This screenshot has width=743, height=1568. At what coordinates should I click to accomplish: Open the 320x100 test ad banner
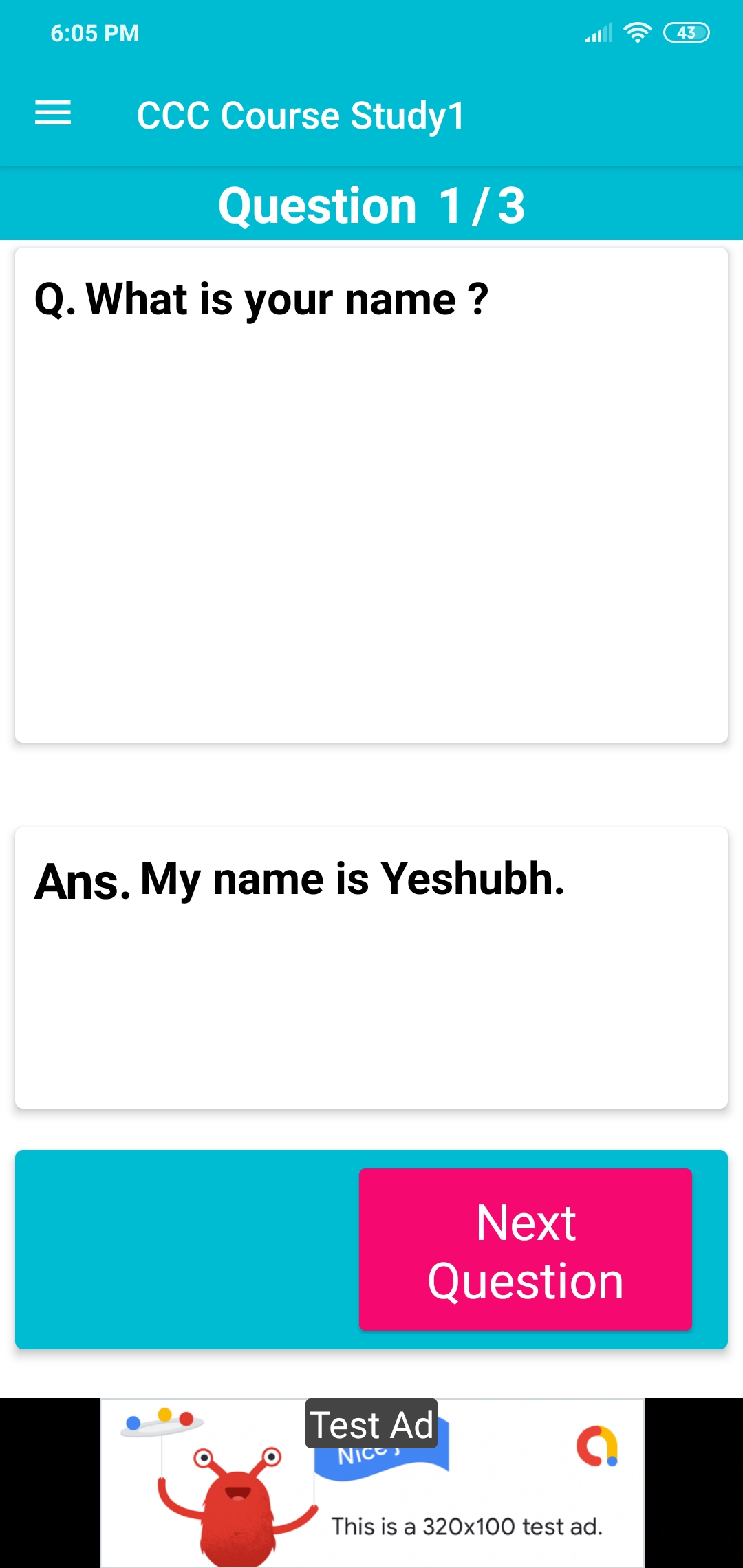point(372,1483)
